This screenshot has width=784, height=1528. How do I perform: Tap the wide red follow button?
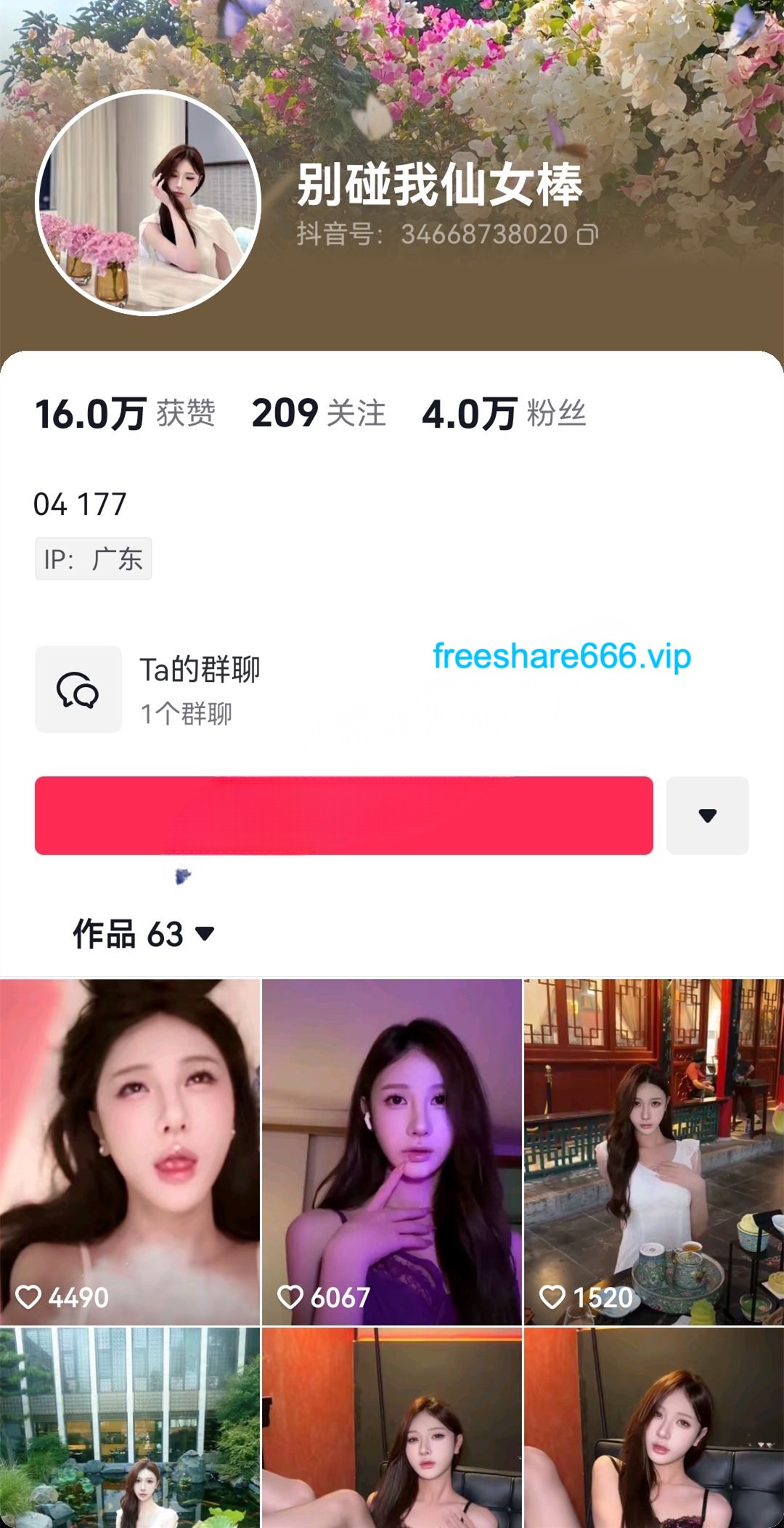pyautogui.click(x=343, y=815)
